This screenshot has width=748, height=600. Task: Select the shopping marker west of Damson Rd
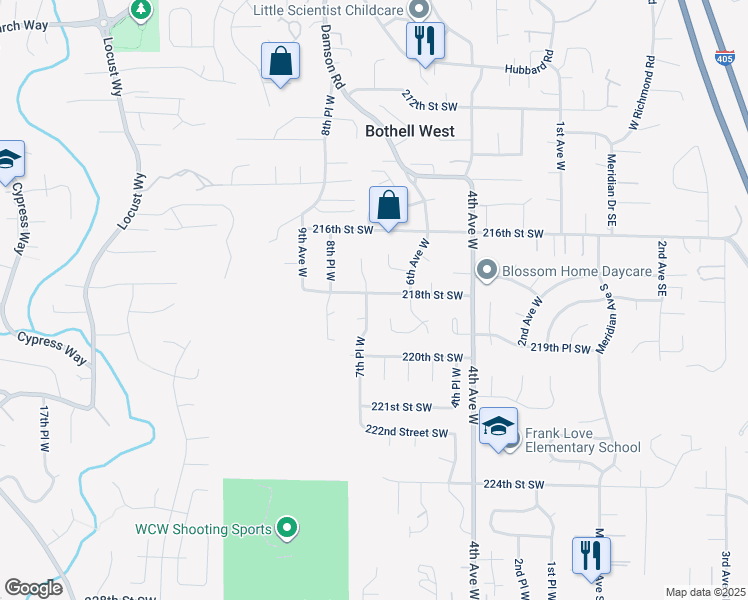pyautogui.click(x=280, y=64)
